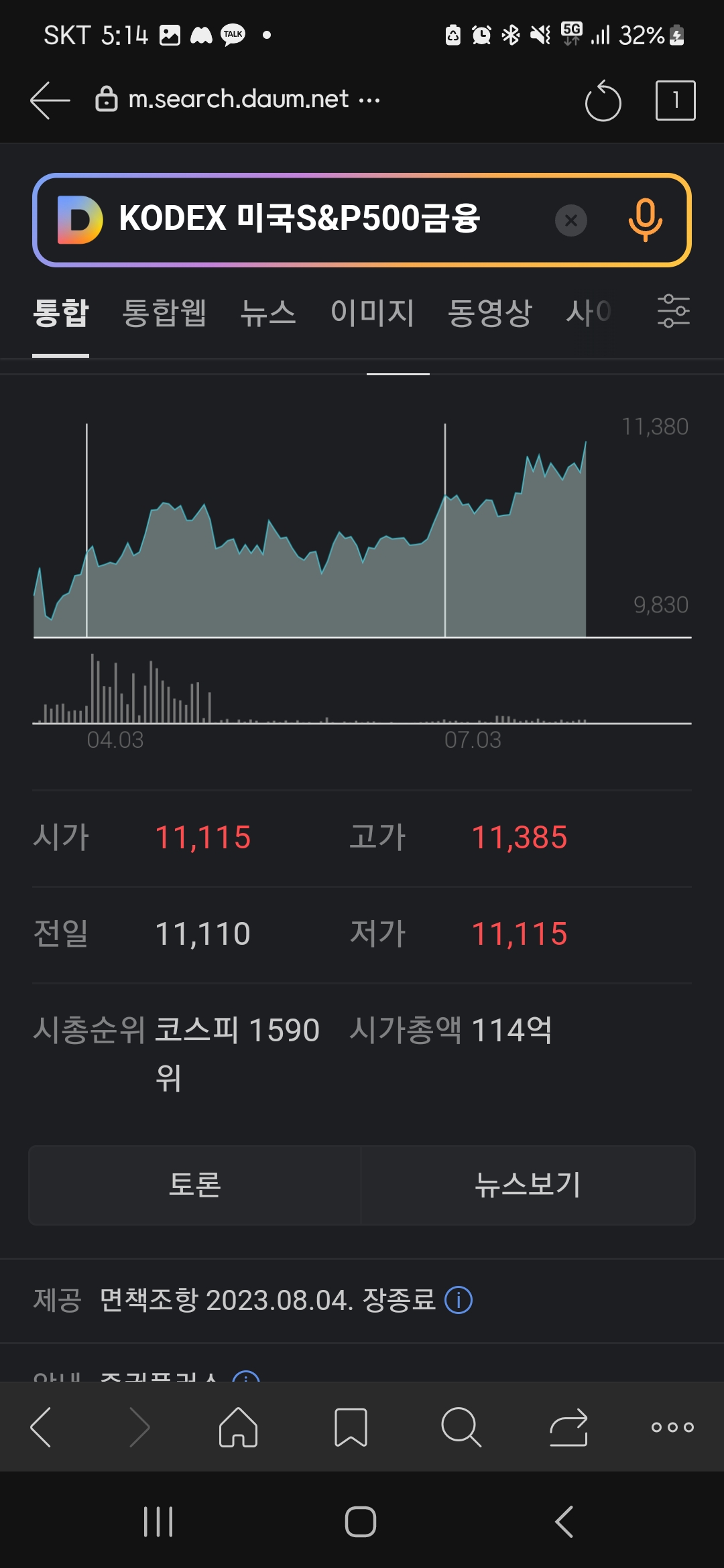Clear the Daum search query
This screenshot has width=724, height=1568.
(x=571, y=220)
